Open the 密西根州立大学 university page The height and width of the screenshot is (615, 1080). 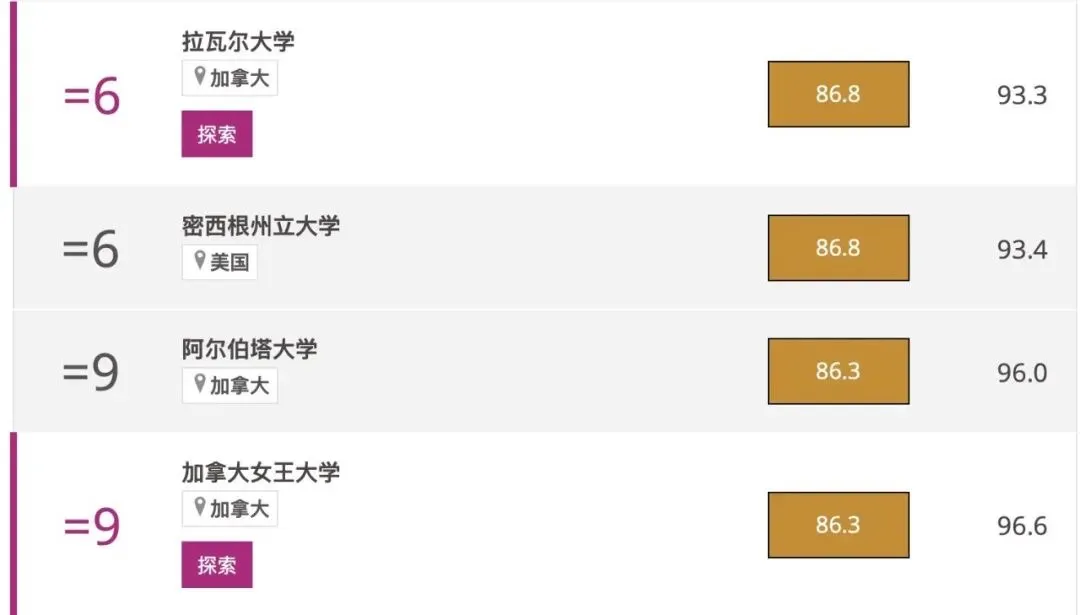260,226
